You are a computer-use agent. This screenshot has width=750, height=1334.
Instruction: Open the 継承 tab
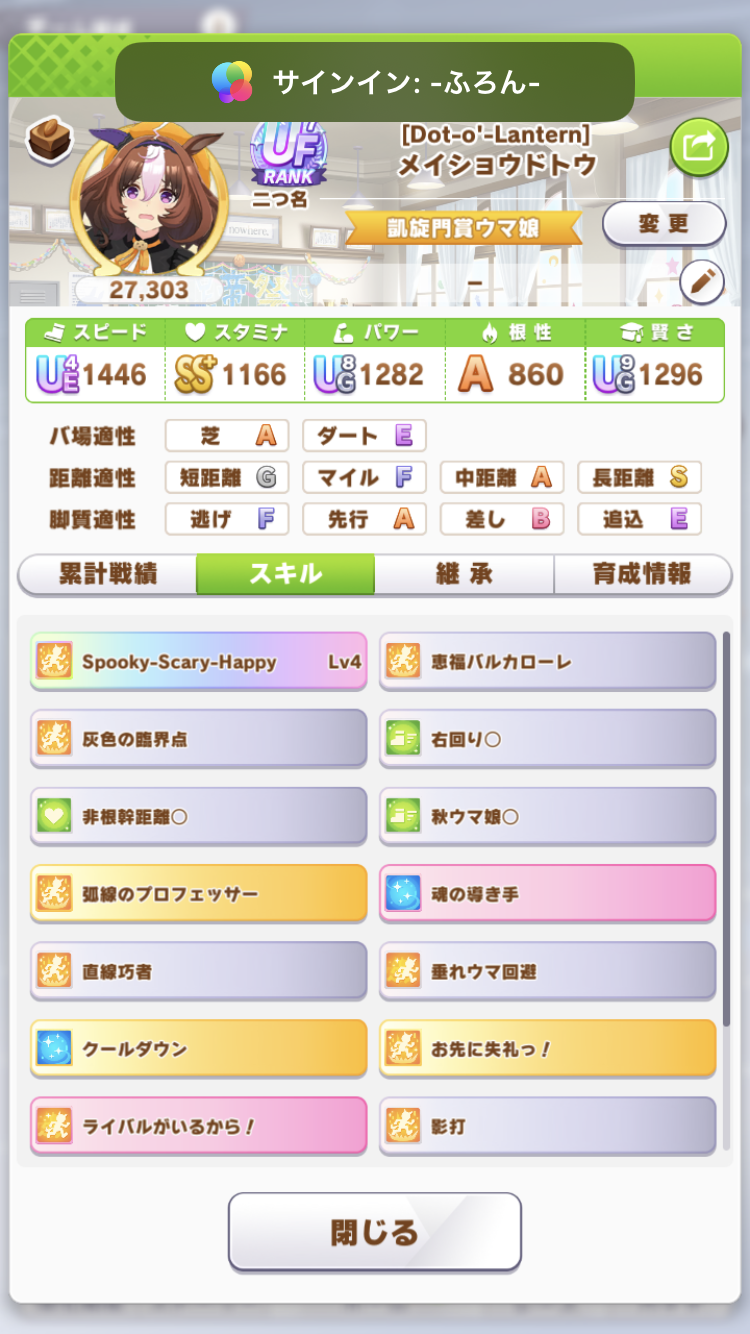464,574
